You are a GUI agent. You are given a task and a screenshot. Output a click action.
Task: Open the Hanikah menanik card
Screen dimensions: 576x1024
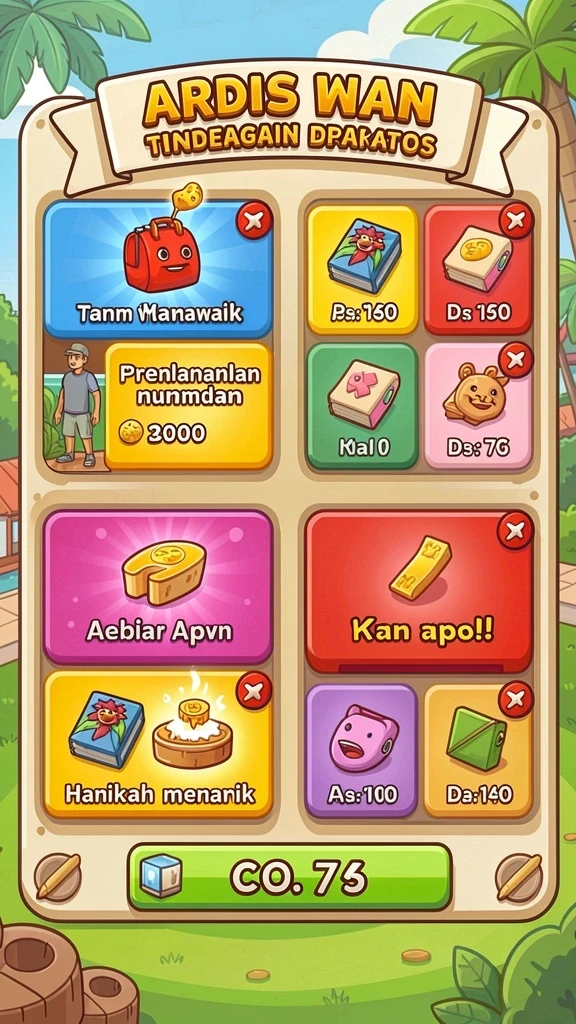coord(158,744)
